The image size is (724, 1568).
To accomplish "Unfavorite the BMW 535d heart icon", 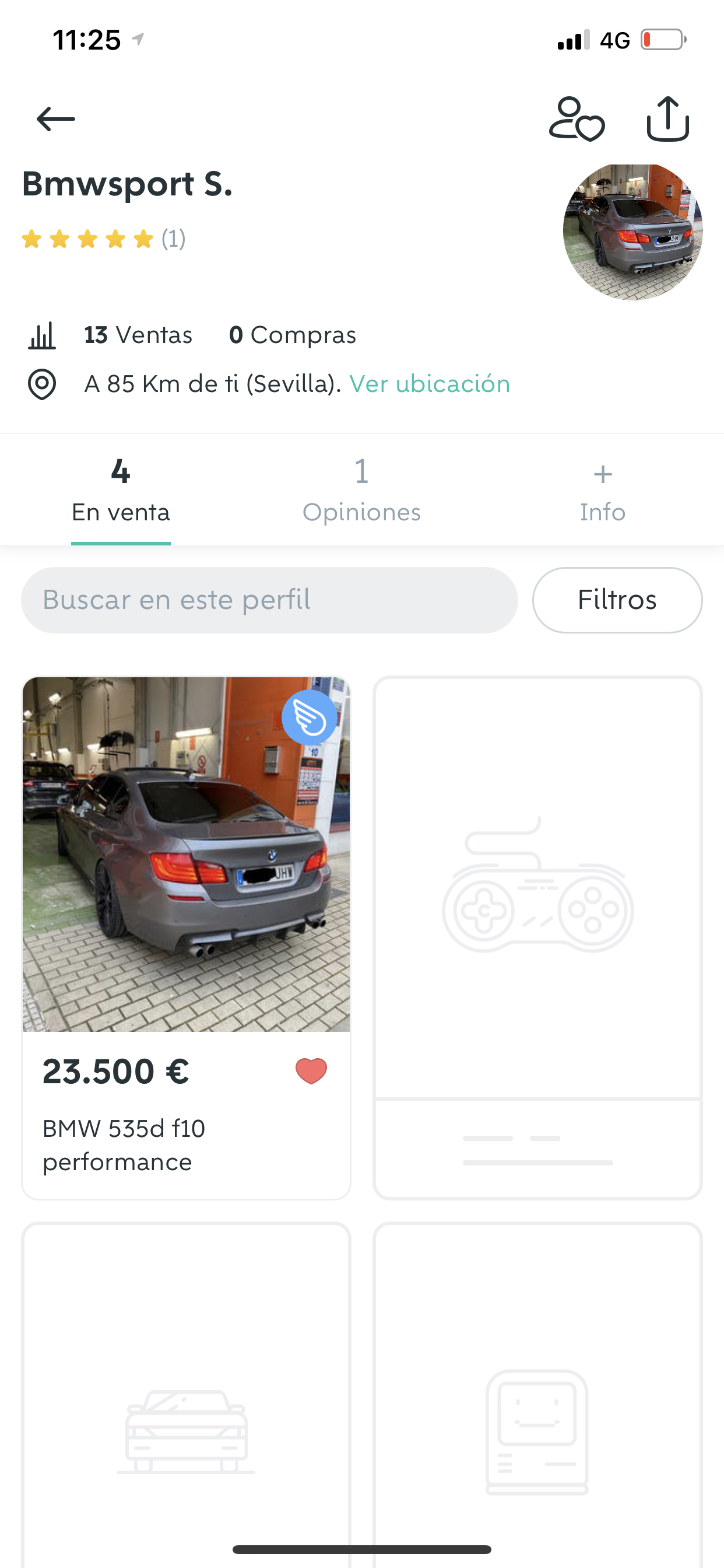I will point(311,1070).
